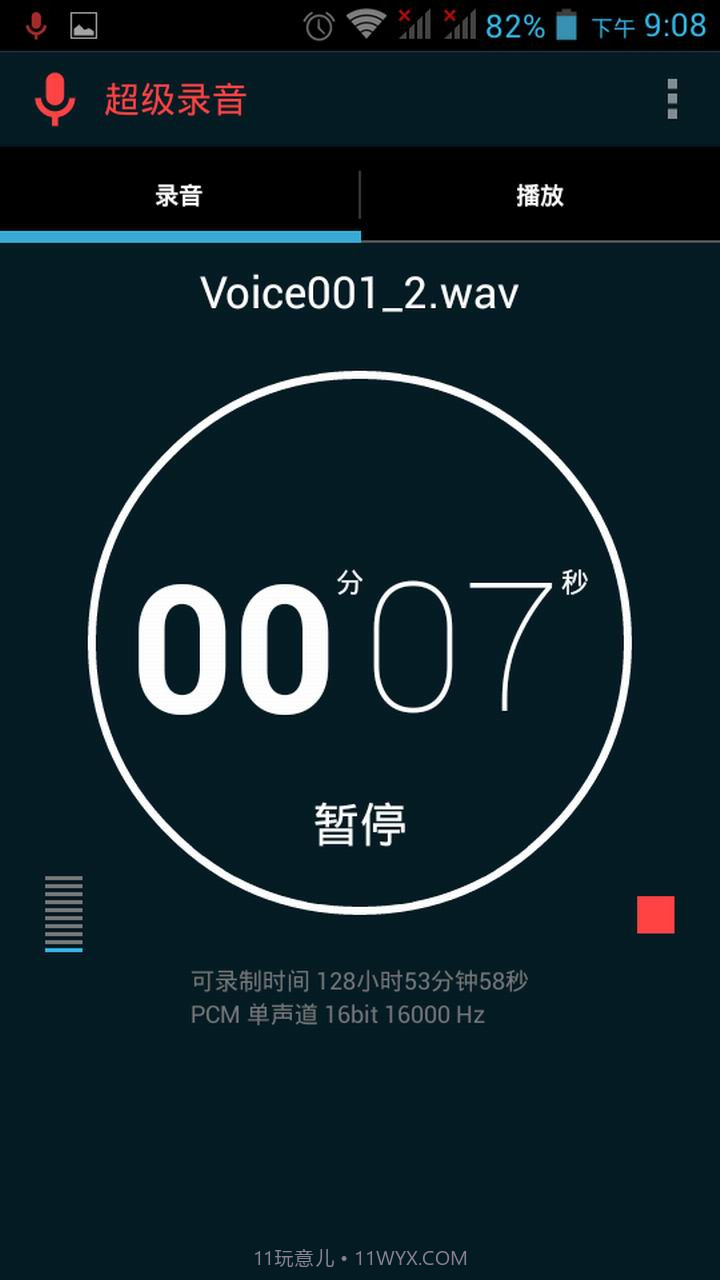Stay on the 录音 tab
Screen dimensions: 720x1280
180,196
